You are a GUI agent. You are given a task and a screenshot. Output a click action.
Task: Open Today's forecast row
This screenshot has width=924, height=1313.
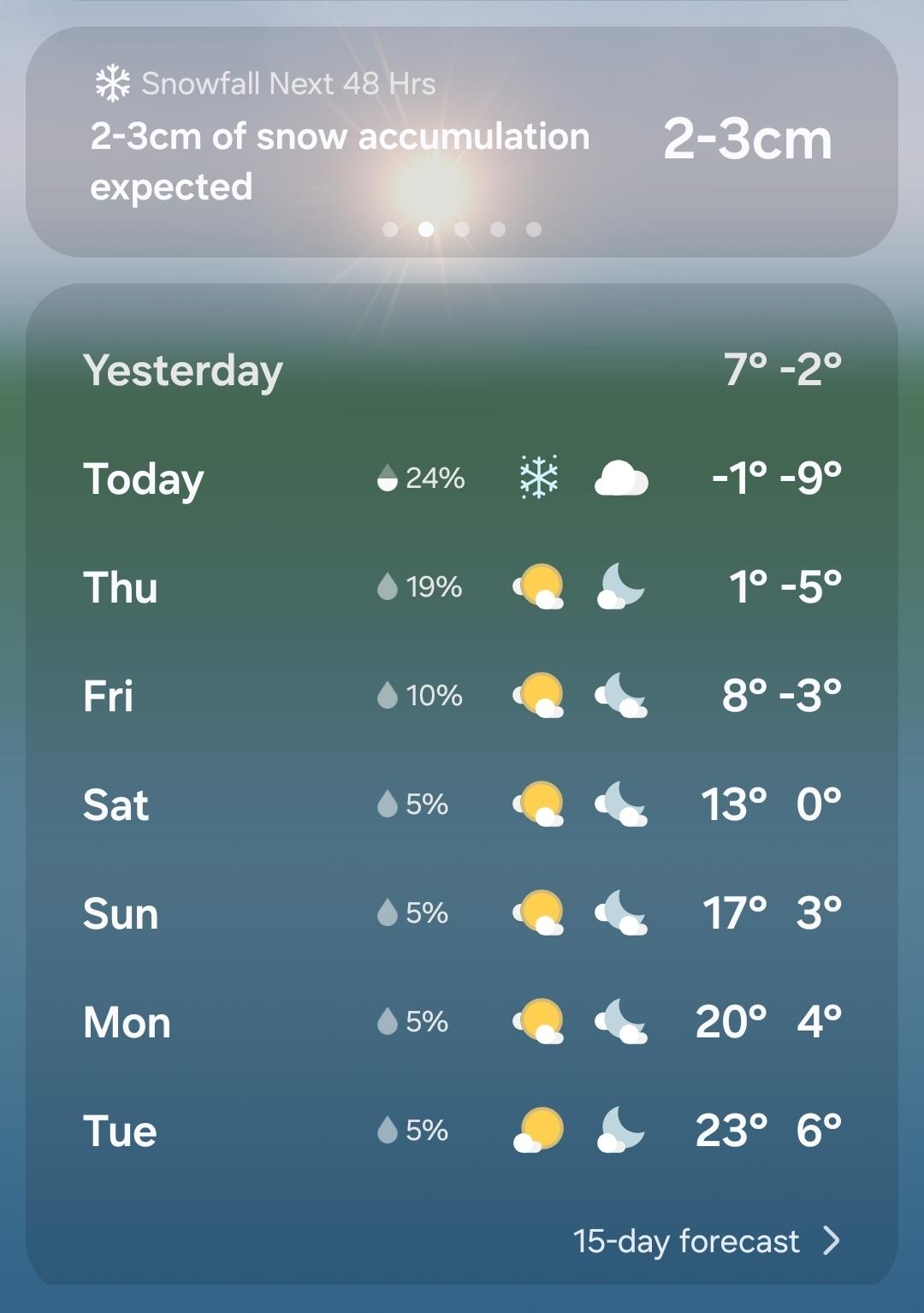coord(462,478)
